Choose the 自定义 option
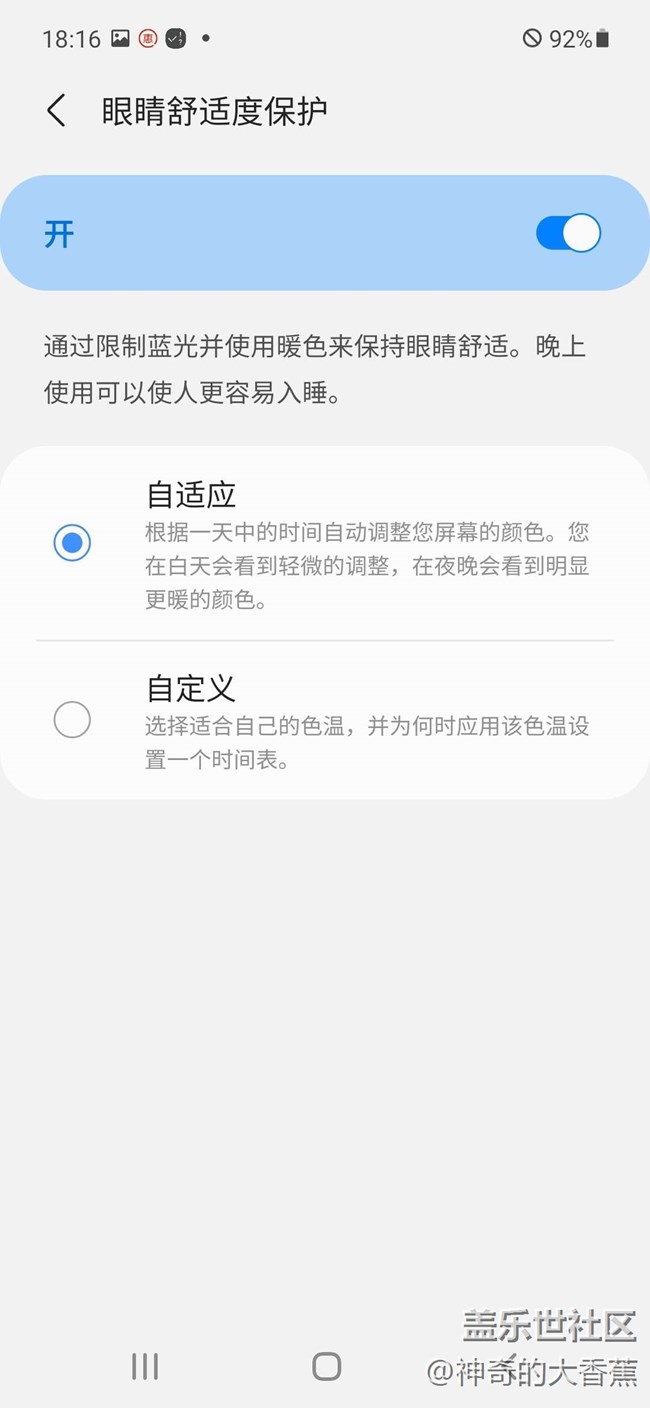 point(72,720)
